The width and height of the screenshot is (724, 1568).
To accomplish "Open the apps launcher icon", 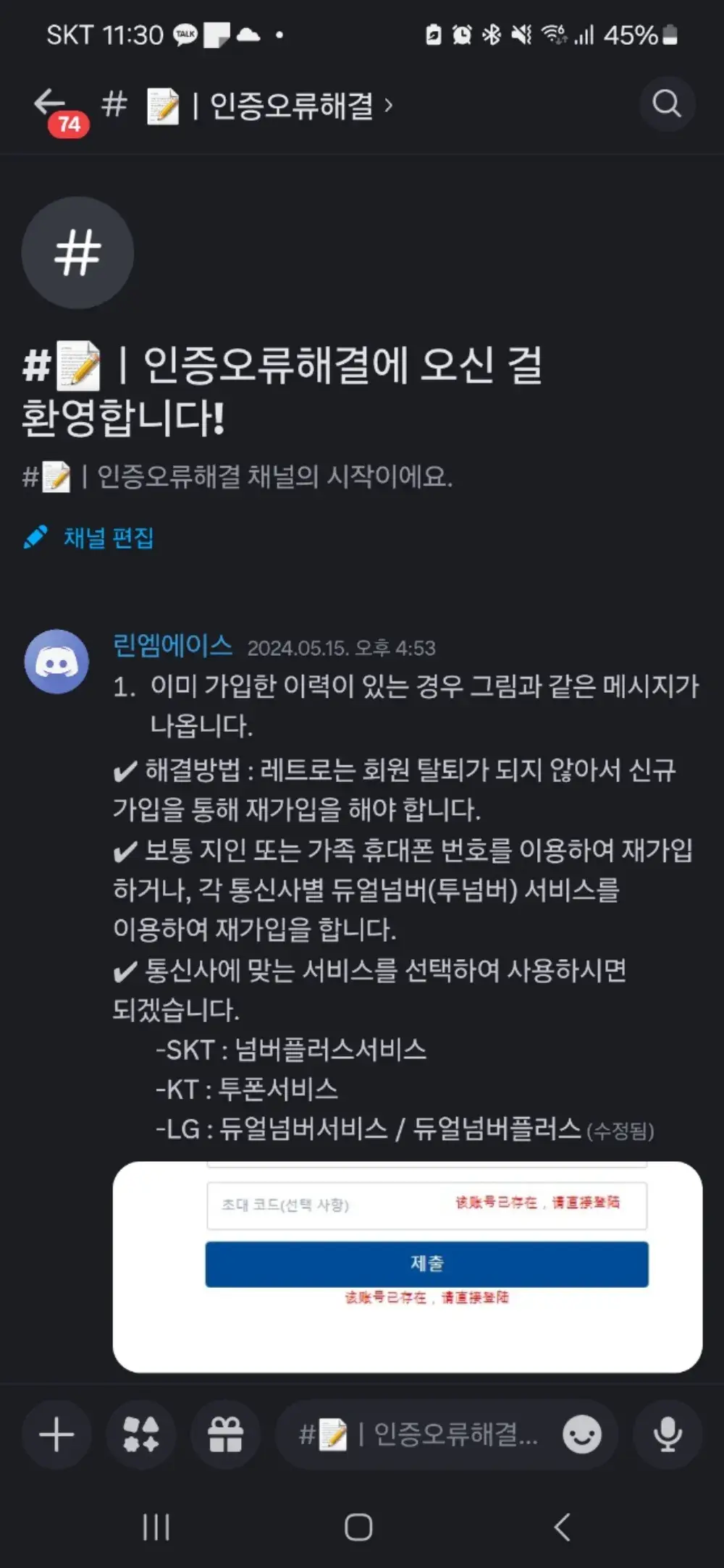I will (x=141, y=1435).
